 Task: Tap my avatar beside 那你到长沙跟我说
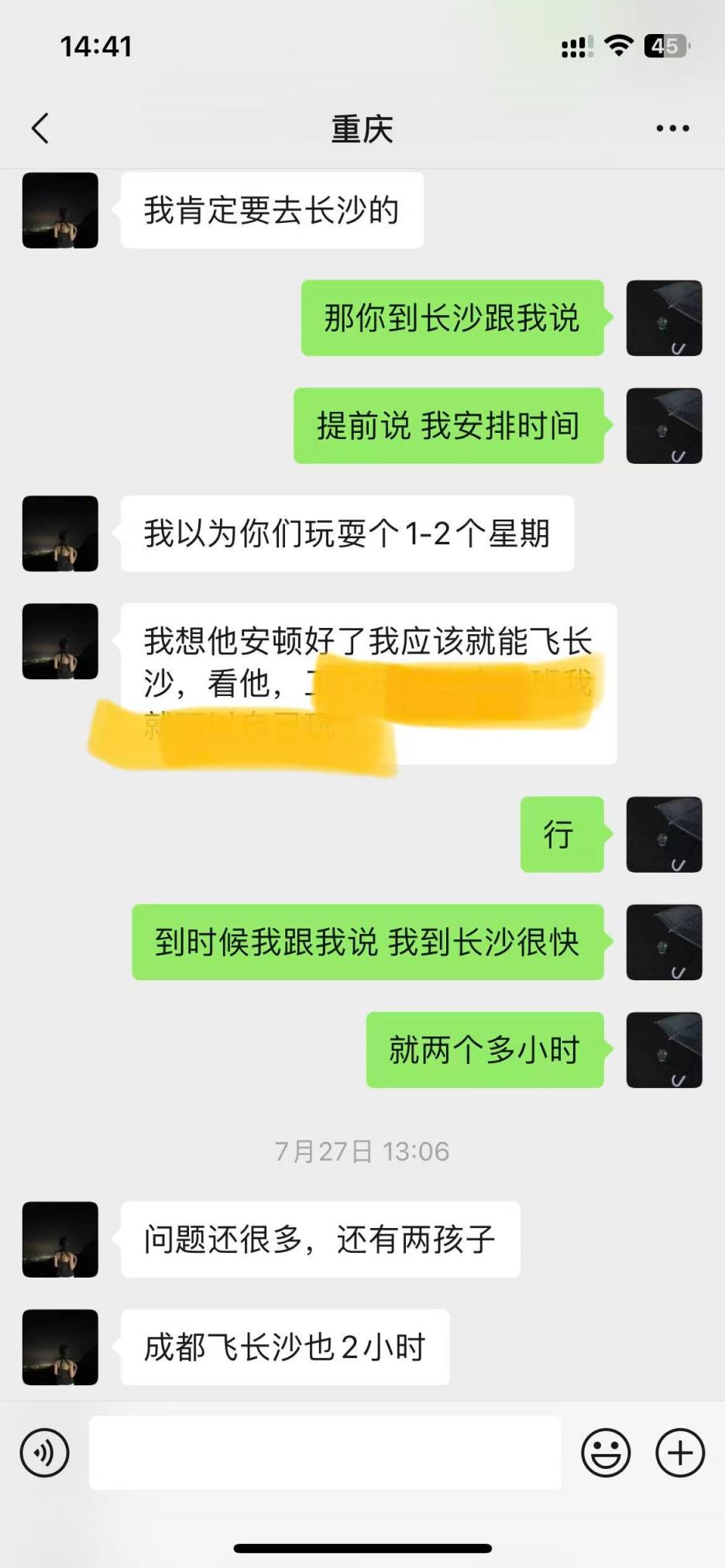tap(664, 318)
